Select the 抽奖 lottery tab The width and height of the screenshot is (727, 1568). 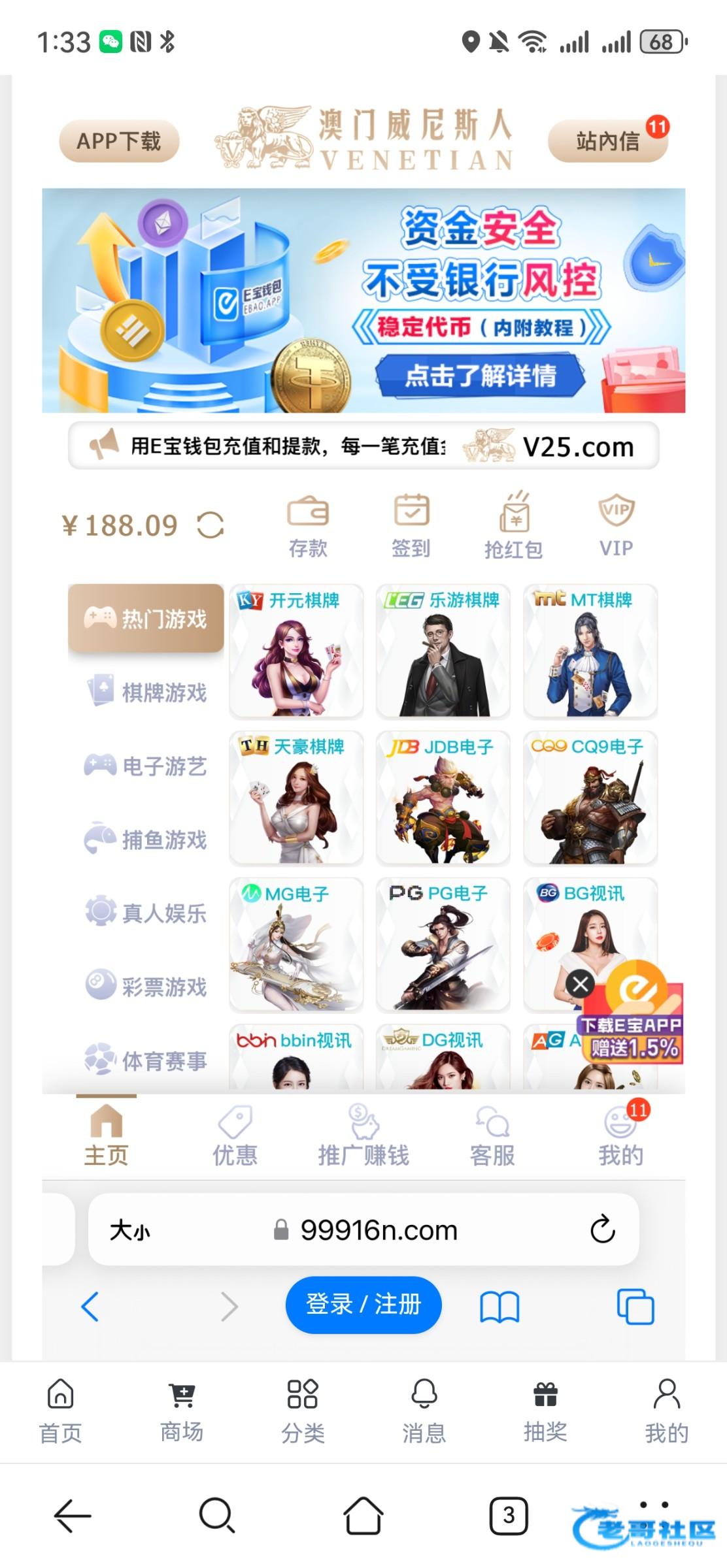tap(545, 1410)
